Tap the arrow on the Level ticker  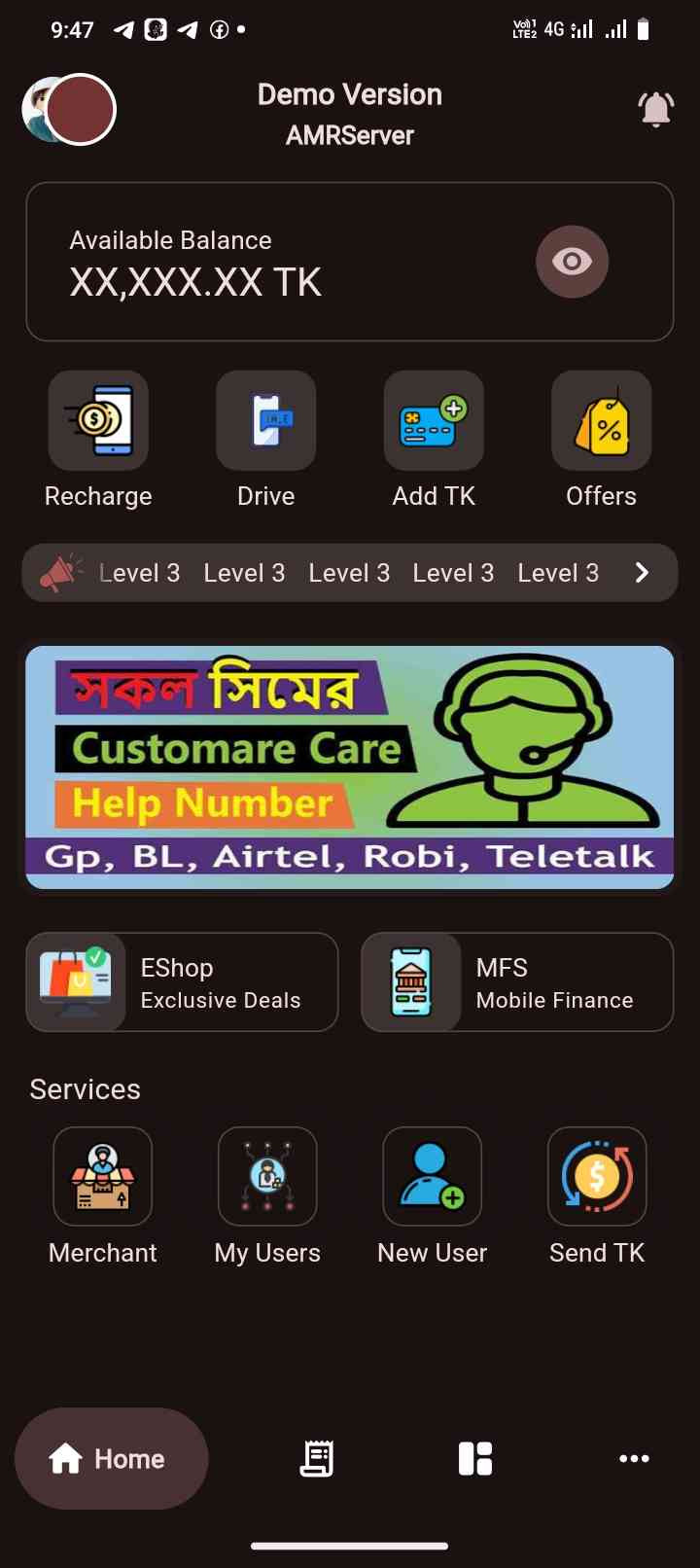point(641,573)
